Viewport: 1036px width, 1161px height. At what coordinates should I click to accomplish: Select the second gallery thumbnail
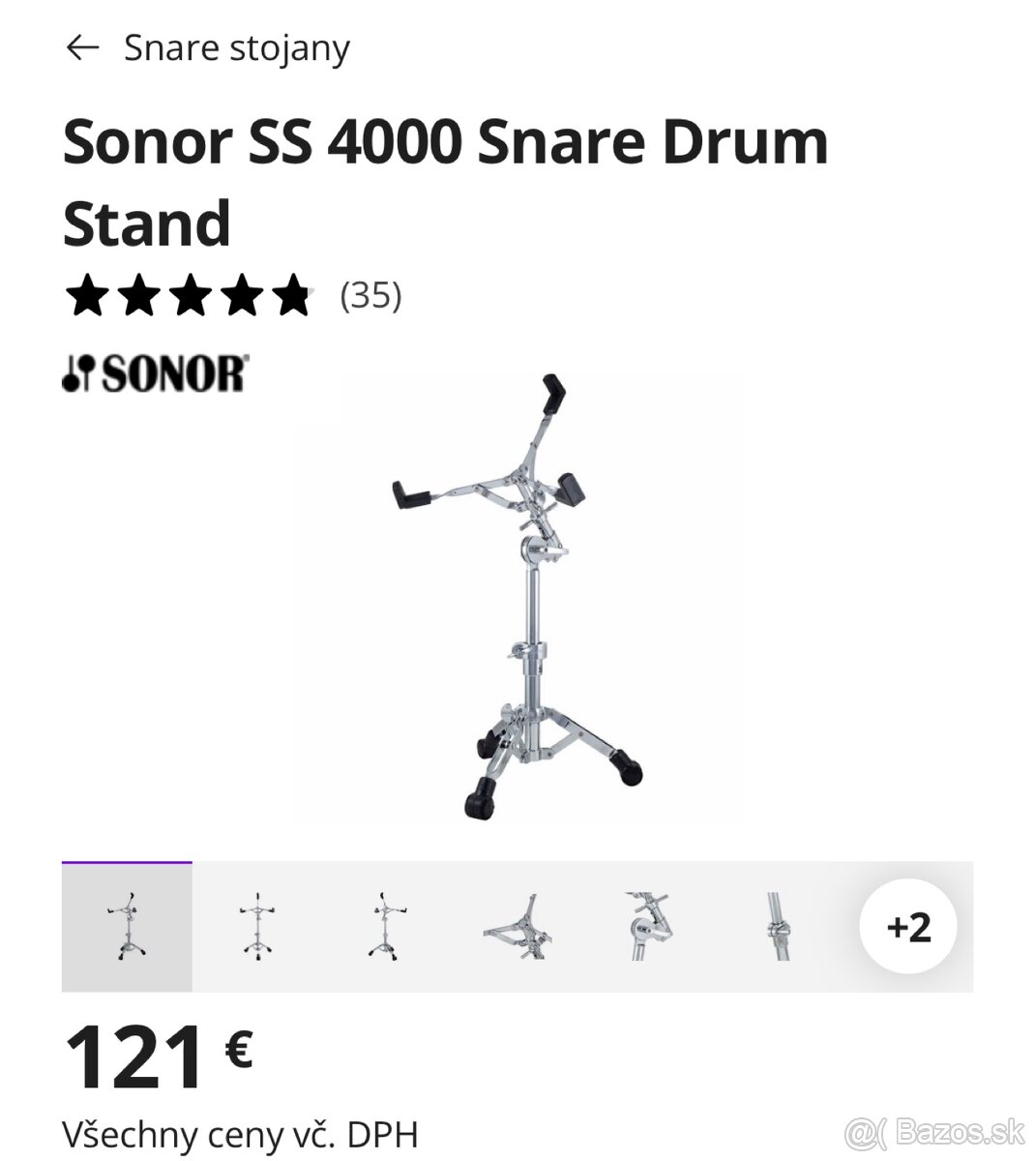[x=256, y=927]
